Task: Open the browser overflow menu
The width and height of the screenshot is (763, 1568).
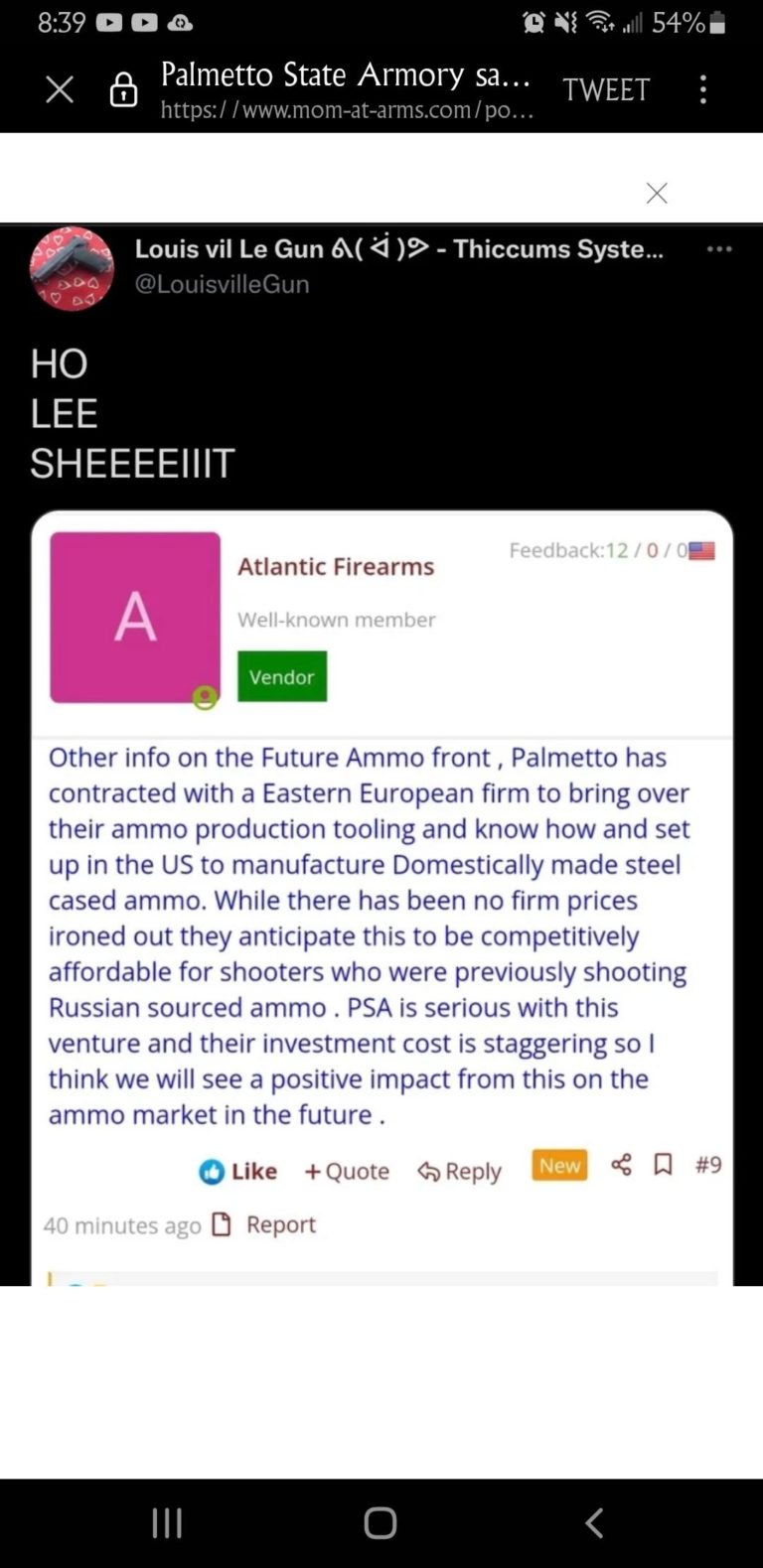Action: pyautogui.click(x=703, y=90)
